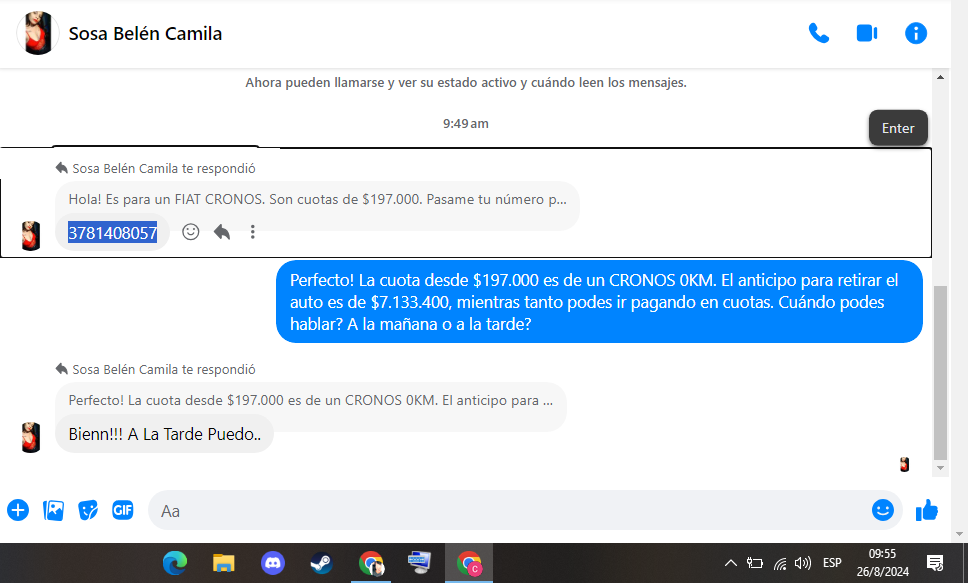Focus the Aa message input field

click(x=500, y=510)
